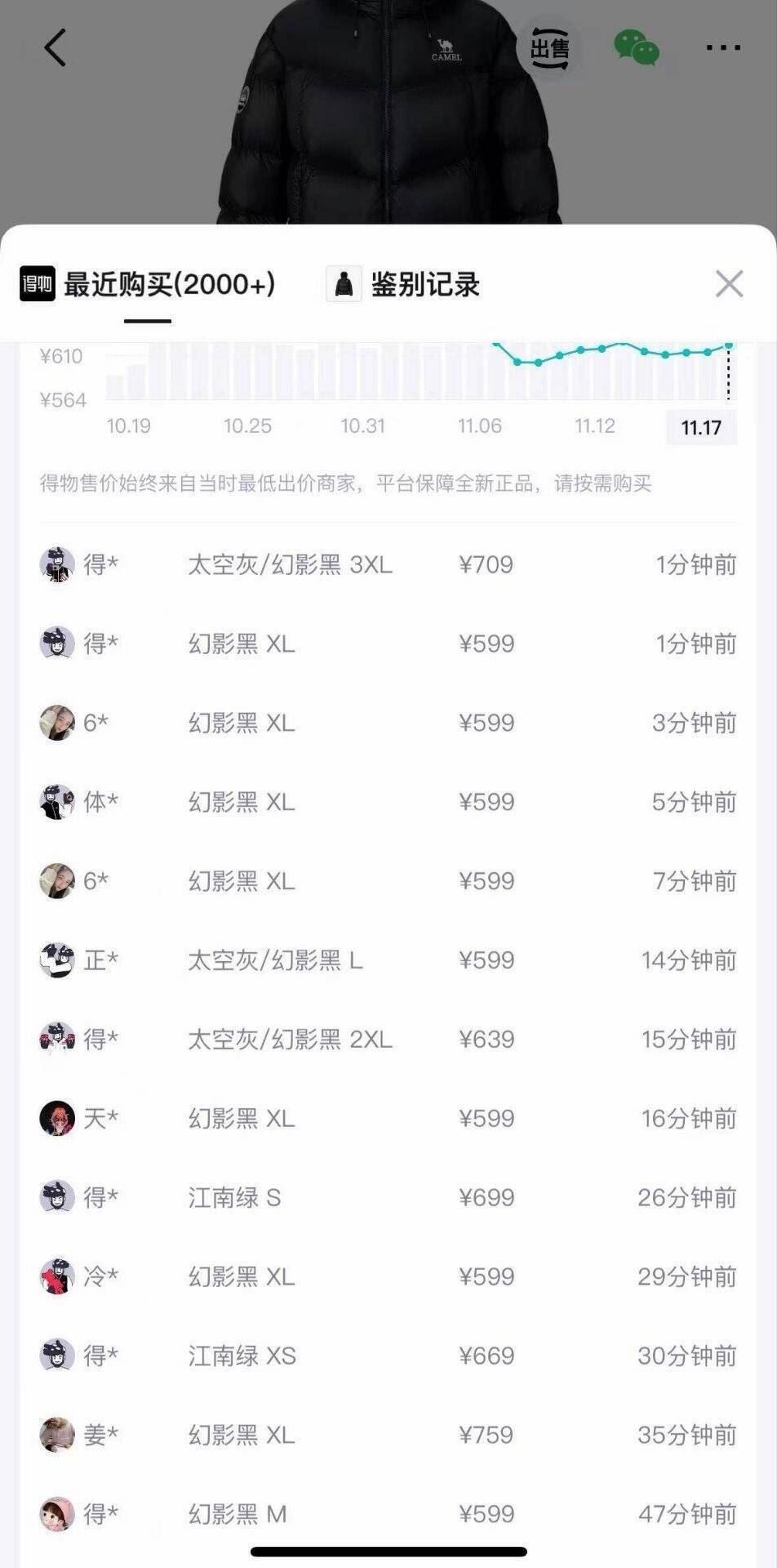777x1568 pixels.
Task: Select the 11.17 date on price chart
Action: [701, 427]
